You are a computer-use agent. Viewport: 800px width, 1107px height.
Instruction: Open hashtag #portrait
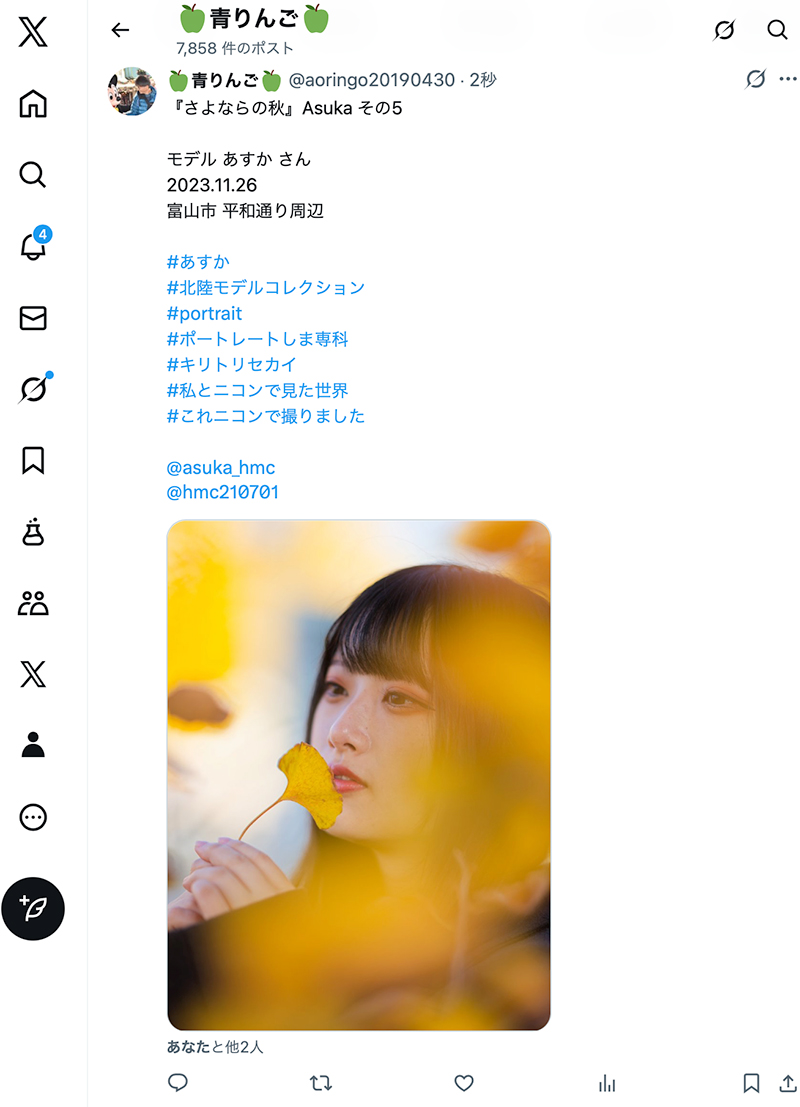coord(205,314)
